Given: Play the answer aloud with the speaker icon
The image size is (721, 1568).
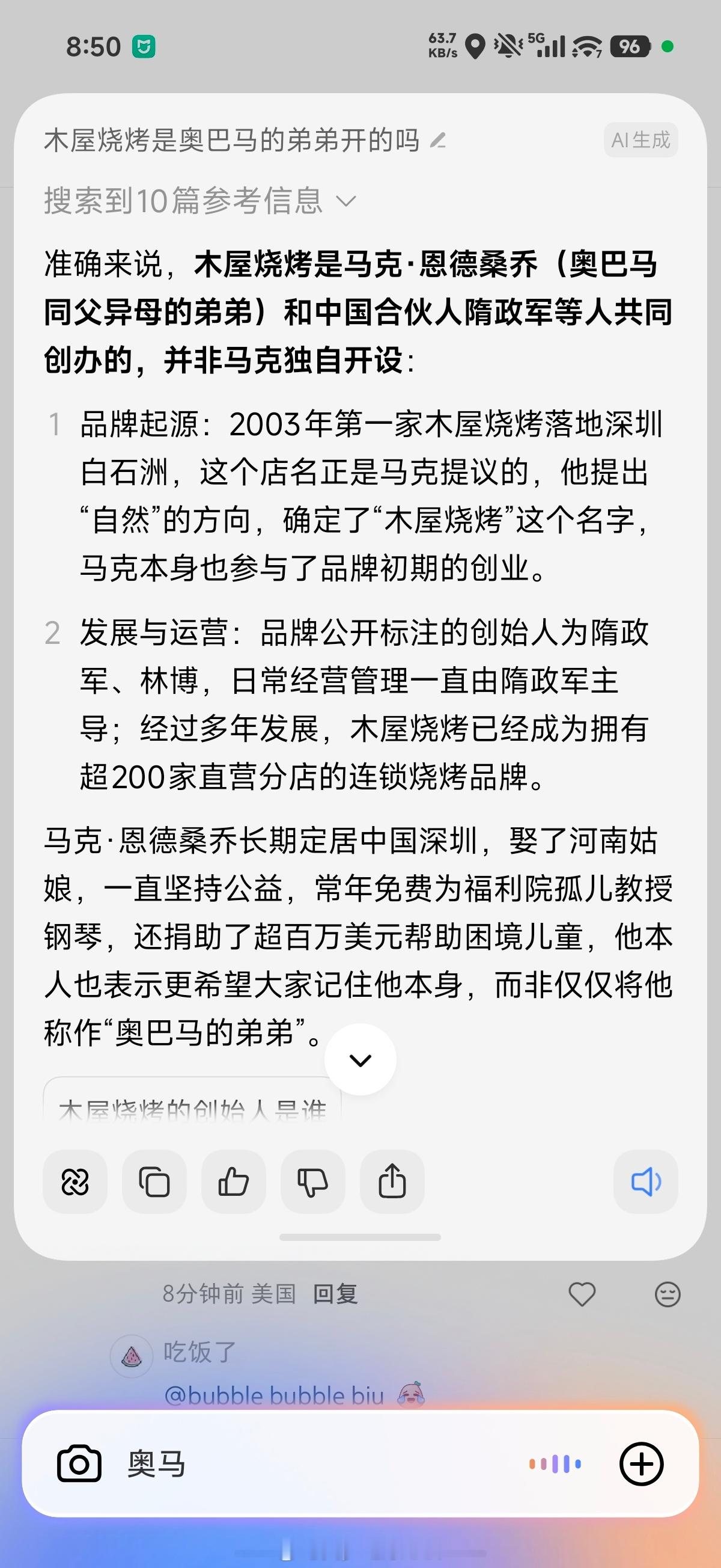Looking at the screenshot, I should (645, 1182).
